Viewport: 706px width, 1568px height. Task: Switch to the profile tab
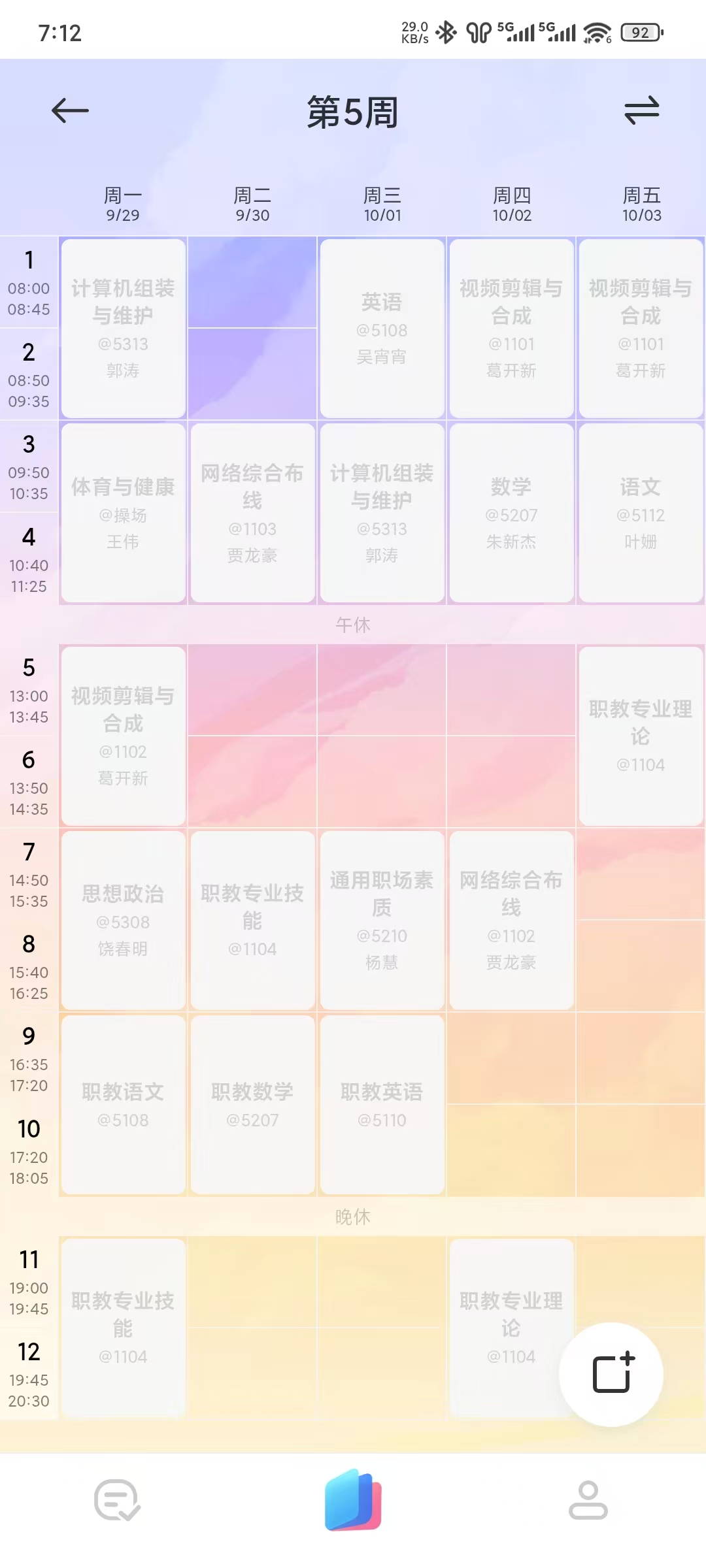pyautogui.click(x=588, y=1500)
